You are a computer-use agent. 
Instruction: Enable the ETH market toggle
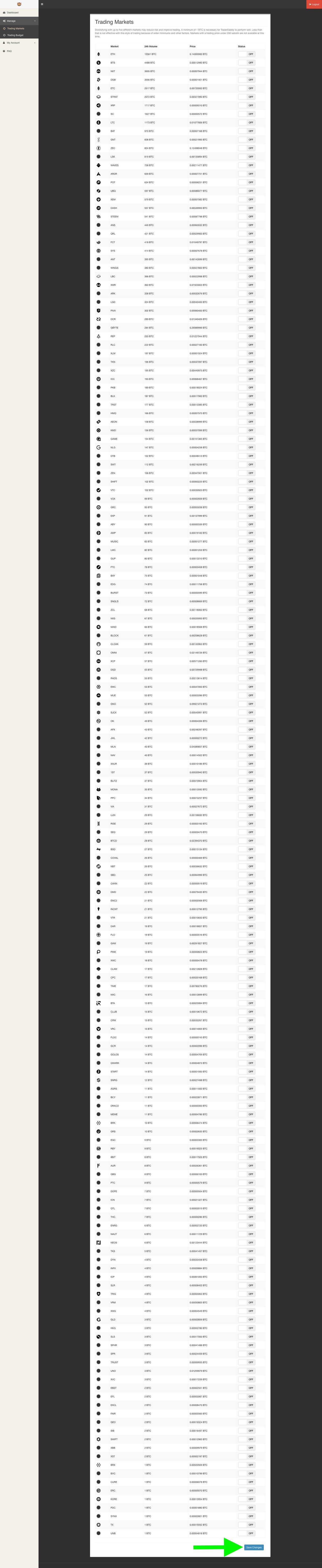[x=247, y=54]
